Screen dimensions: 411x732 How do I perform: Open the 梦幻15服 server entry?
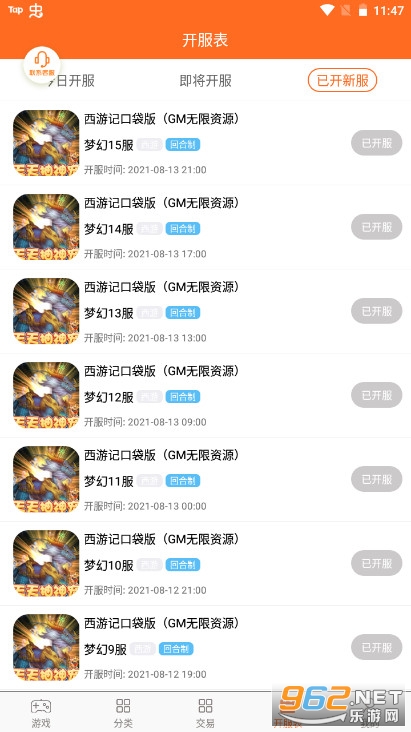point(206,143)
